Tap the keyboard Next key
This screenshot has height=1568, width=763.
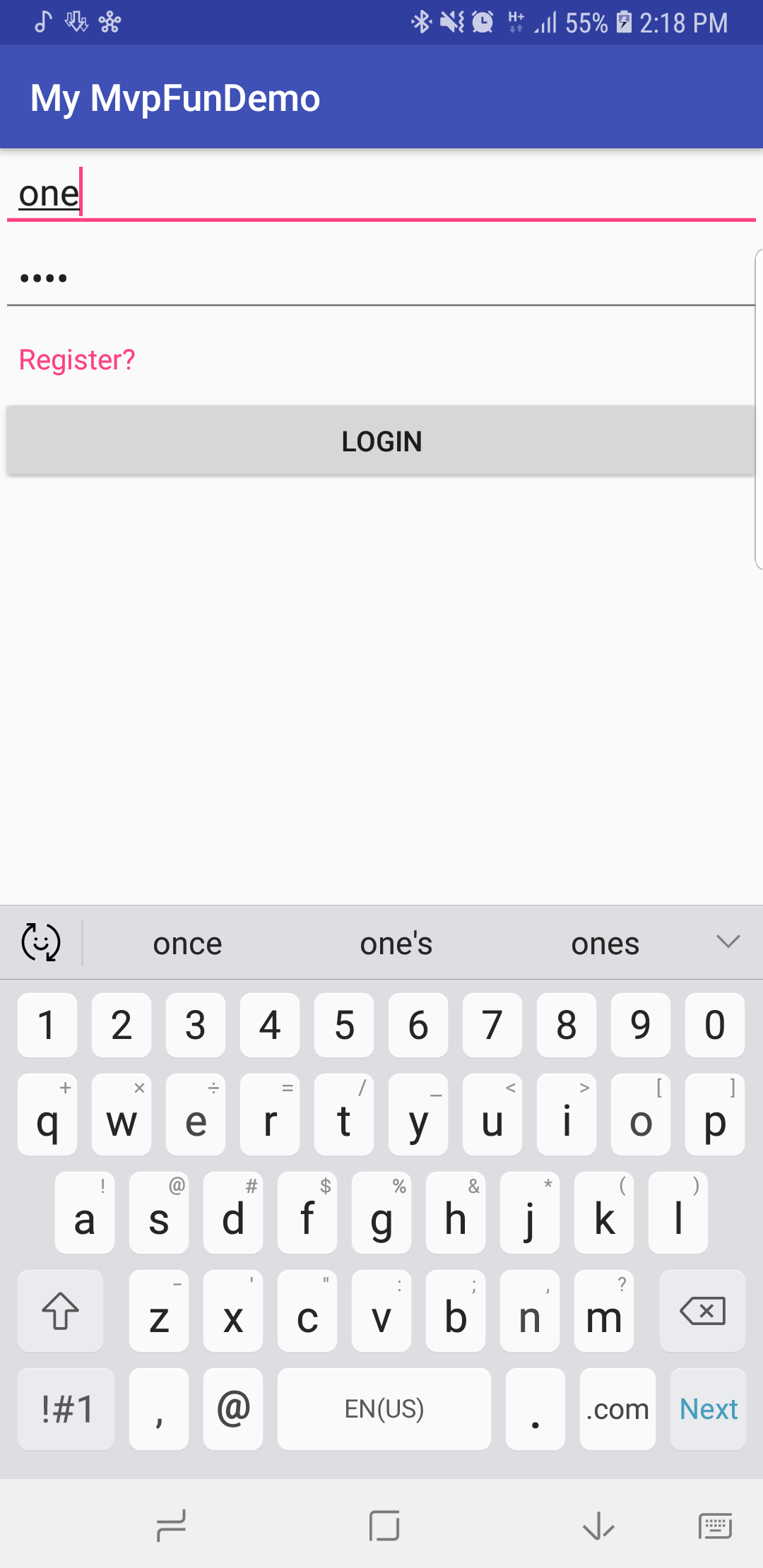tap(708, 1409)
